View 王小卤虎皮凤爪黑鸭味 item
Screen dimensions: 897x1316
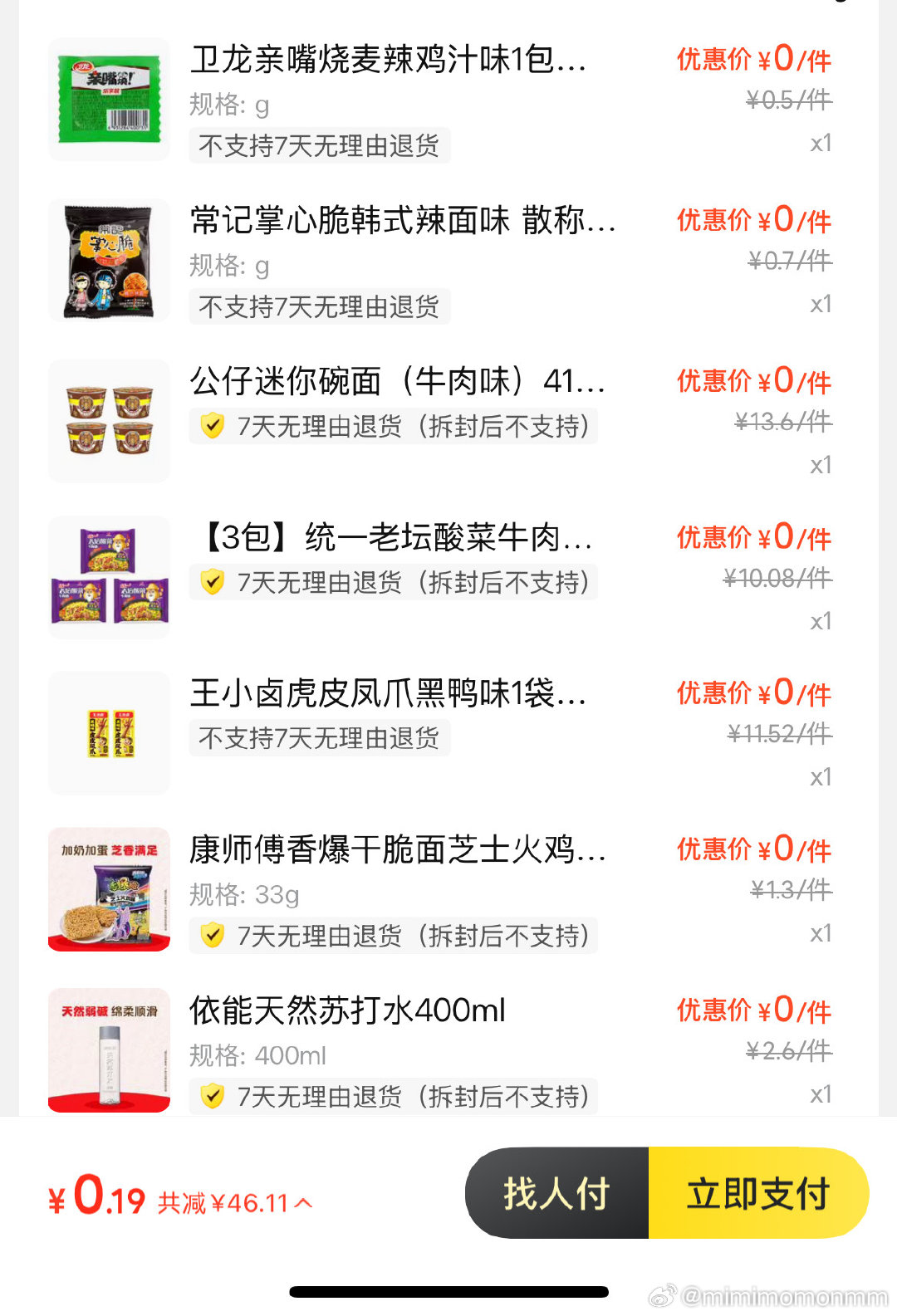click(x=389, y=692)
